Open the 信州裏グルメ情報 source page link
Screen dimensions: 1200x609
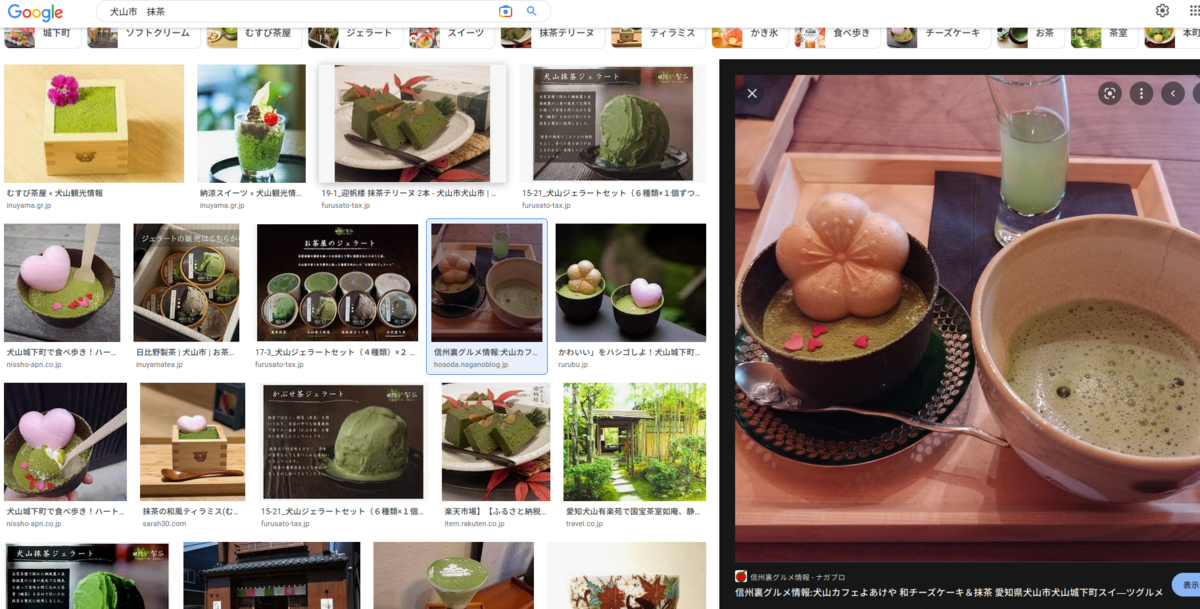pos(949,593)
